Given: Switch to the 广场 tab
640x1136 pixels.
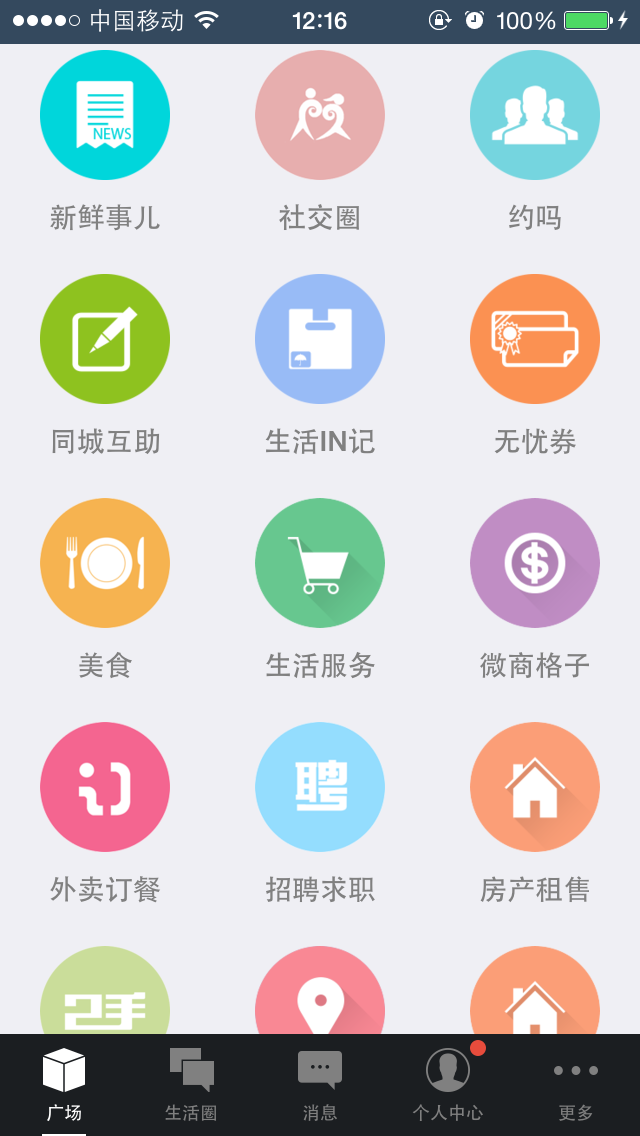Looking at the screenshot, I should click(x=64, y=1084).
